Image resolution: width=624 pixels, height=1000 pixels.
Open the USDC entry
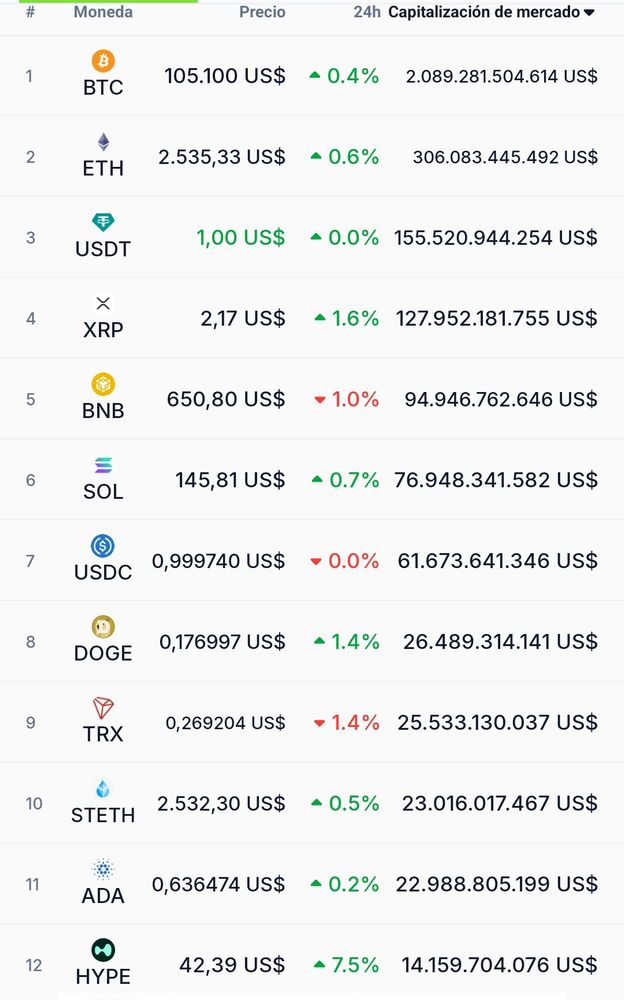[x=103, y=561]
